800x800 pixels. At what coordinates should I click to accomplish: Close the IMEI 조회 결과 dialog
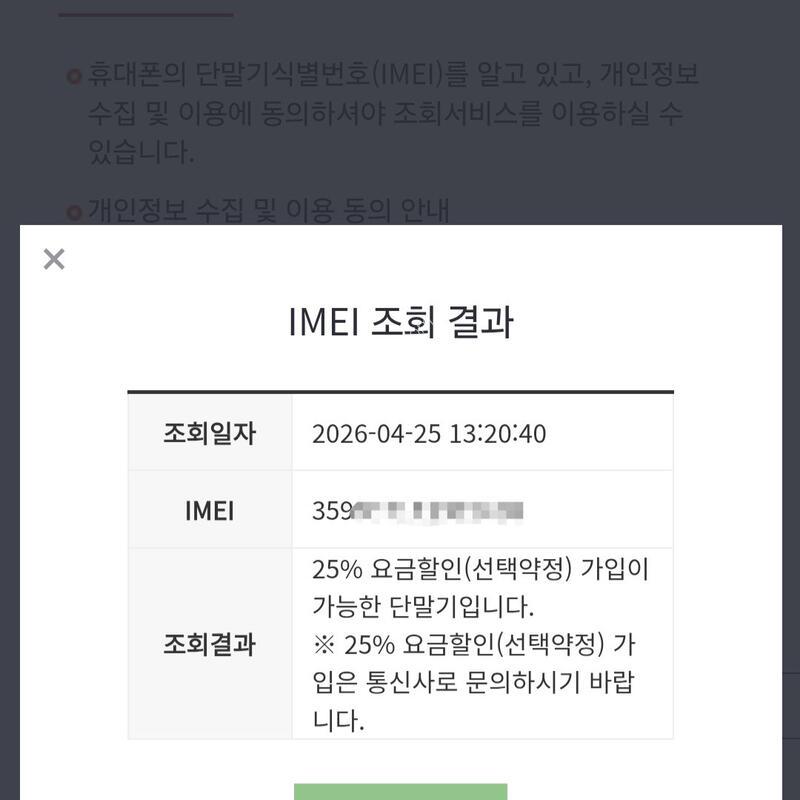click(54, 260)
